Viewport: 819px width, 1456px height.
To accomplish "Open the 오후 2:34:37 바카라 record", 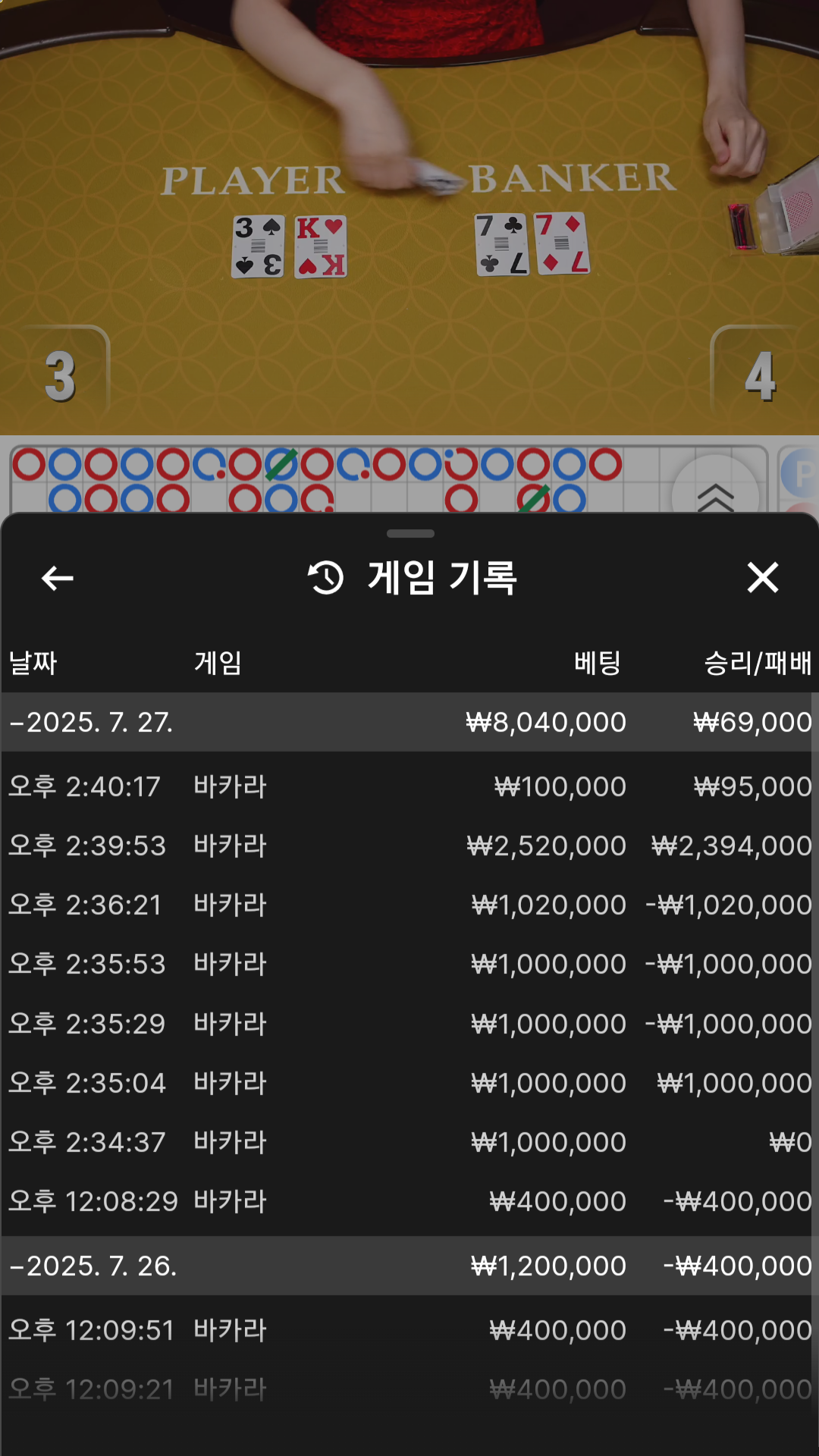I will tap(409, 1142).
